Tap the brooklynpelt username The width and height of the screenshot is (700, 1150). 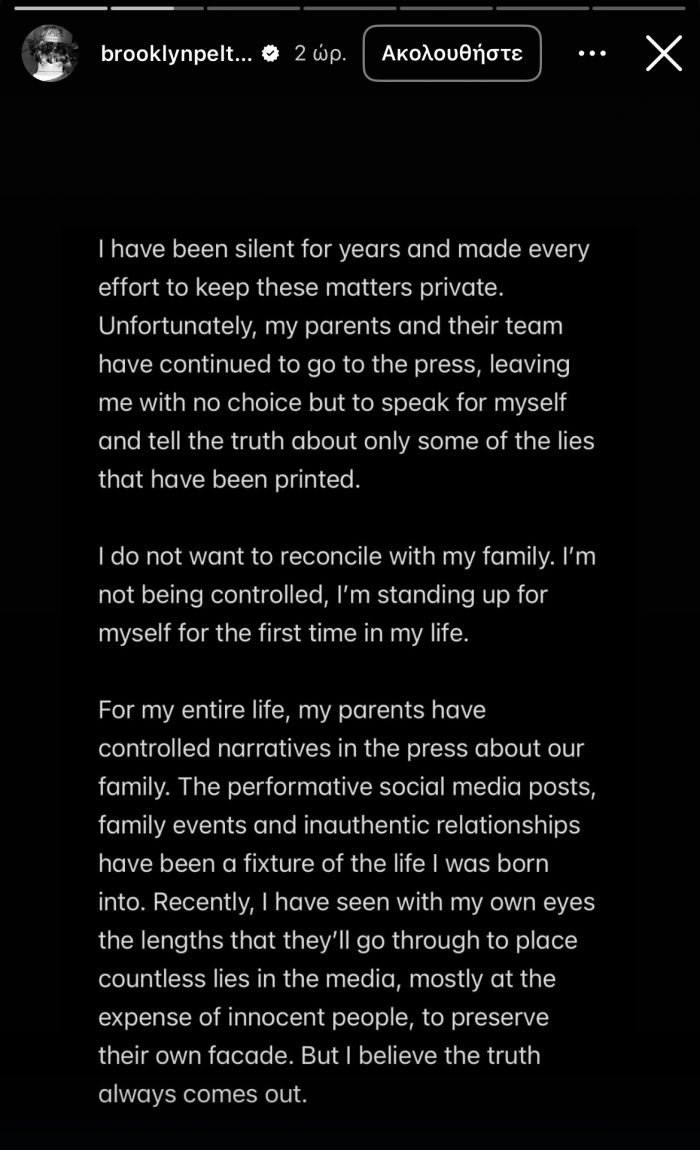point(177,54)
